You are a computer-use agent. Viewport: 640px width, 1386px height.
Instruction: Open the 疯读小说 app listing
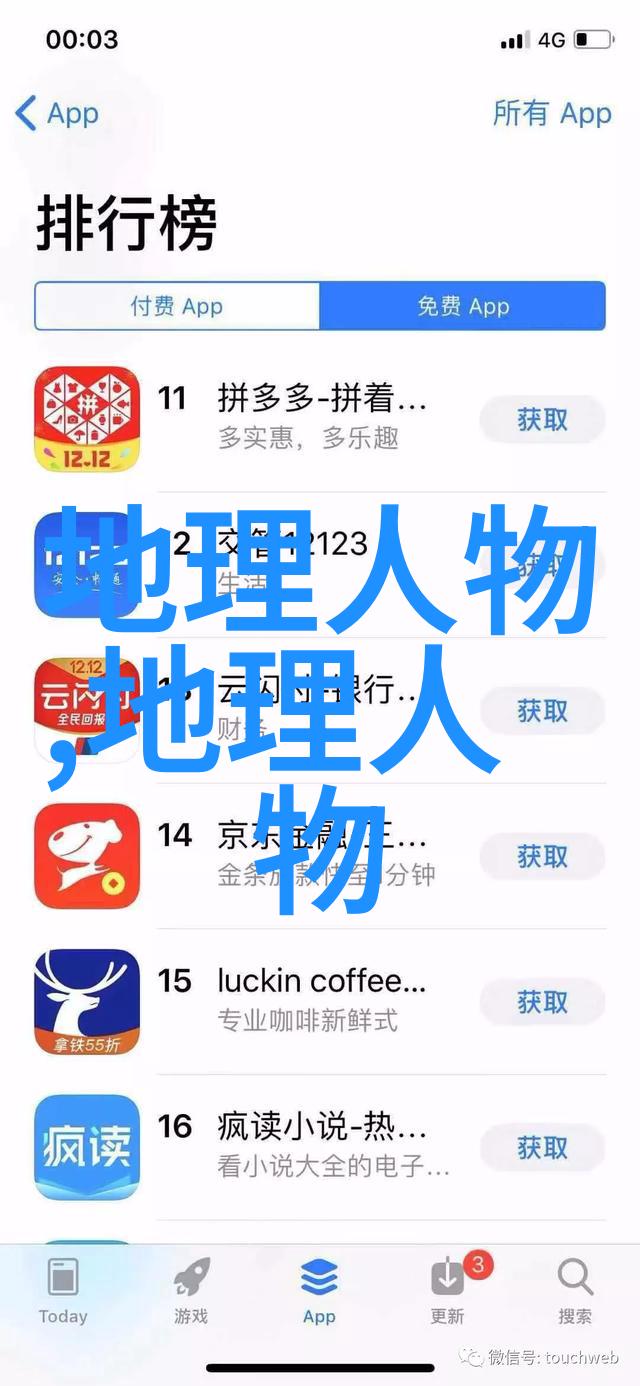pos(322,1144)
